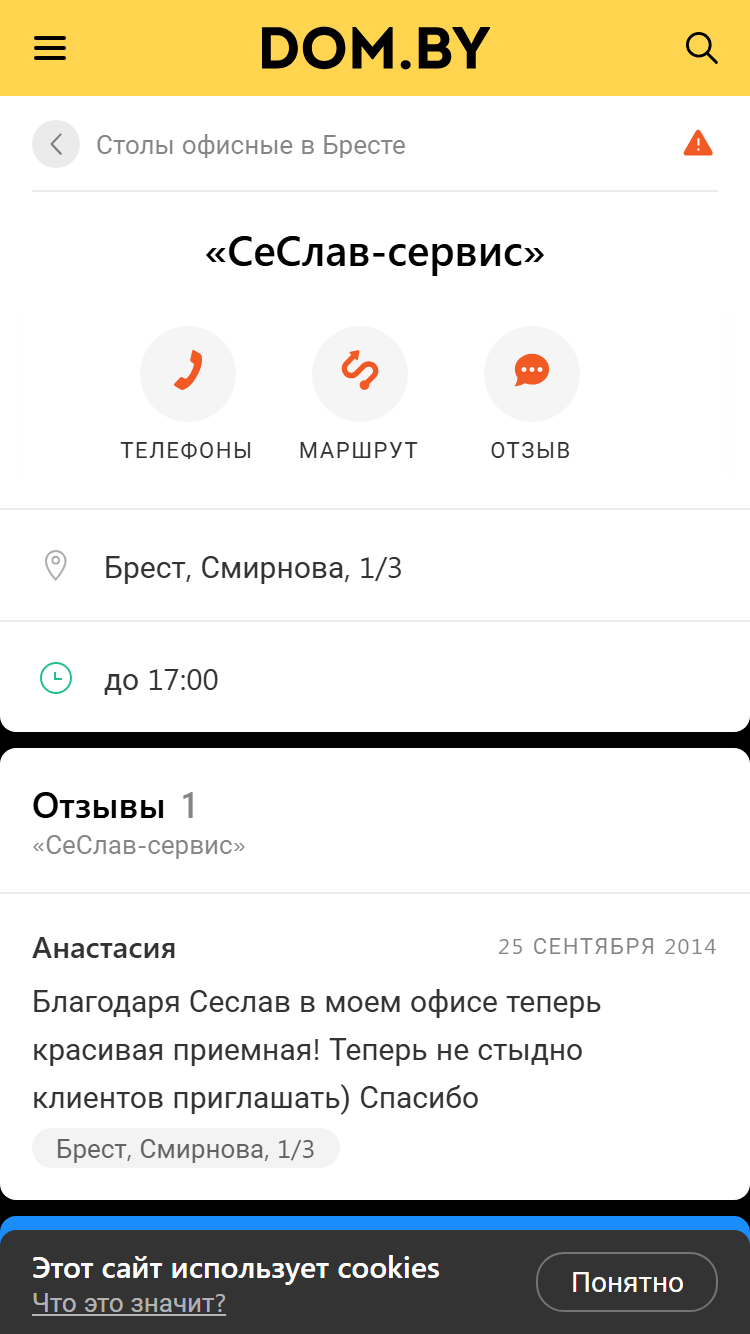Show the company's phones (Телефоны)

click(187, 394)
